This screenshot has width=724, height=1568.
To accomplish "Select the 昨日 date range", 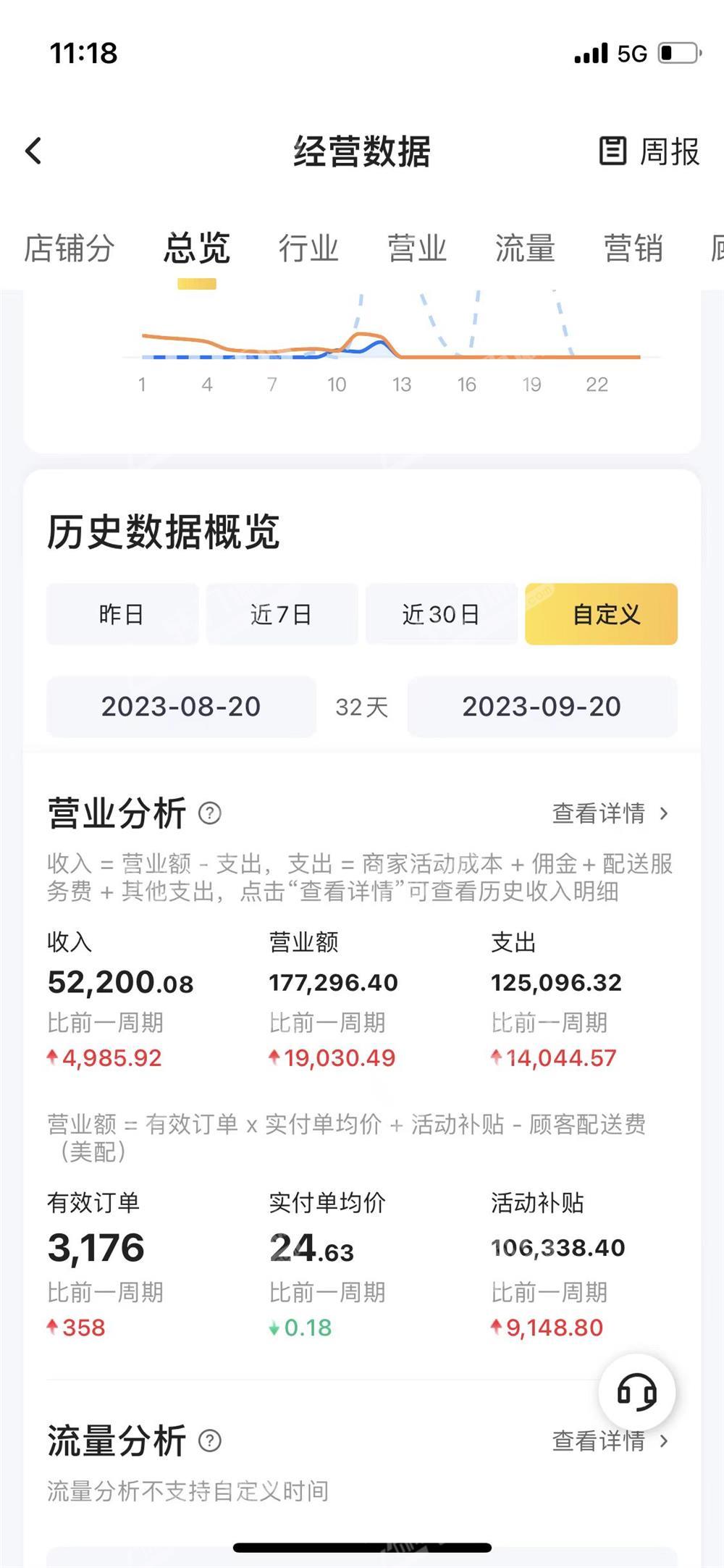I will click(x=122, y=614).
